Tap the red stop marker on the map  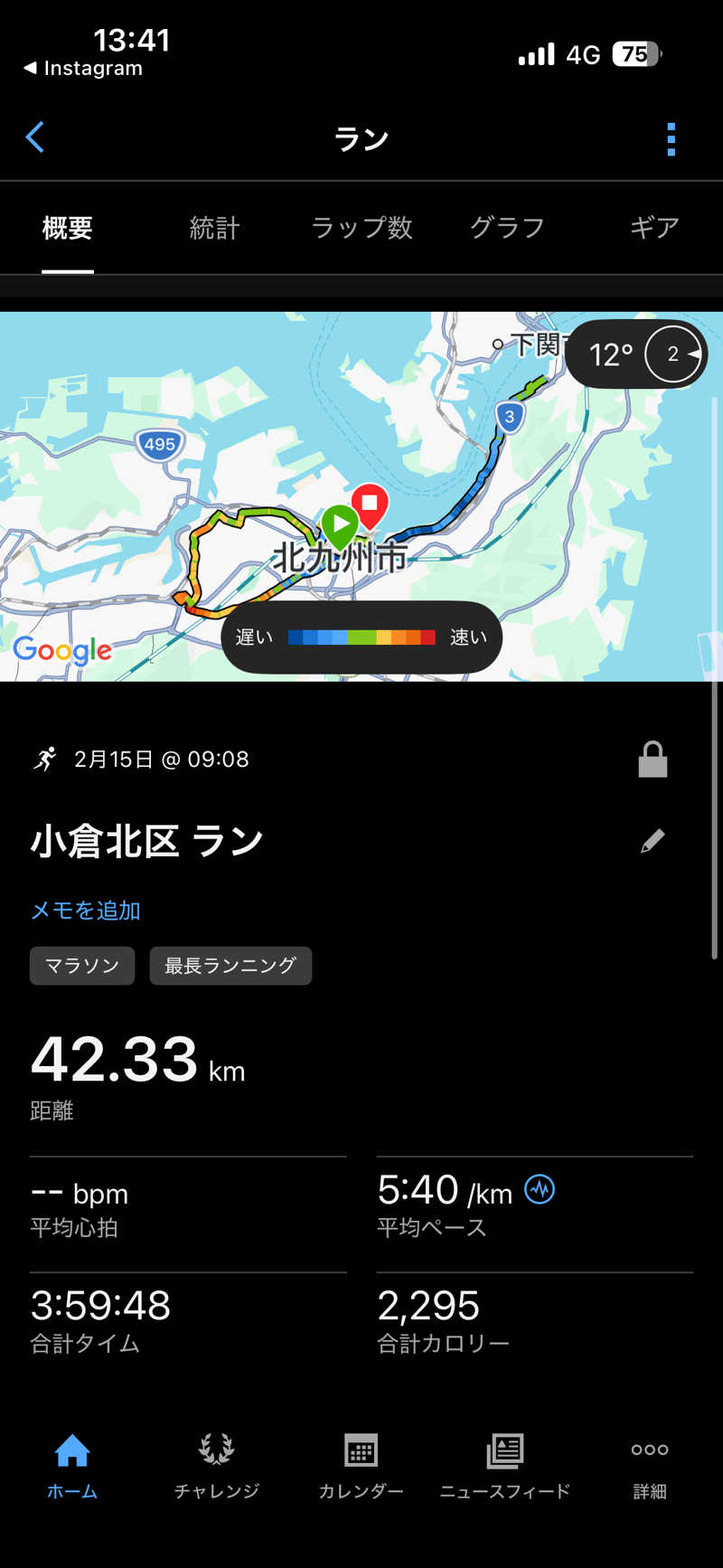(371, 504)
